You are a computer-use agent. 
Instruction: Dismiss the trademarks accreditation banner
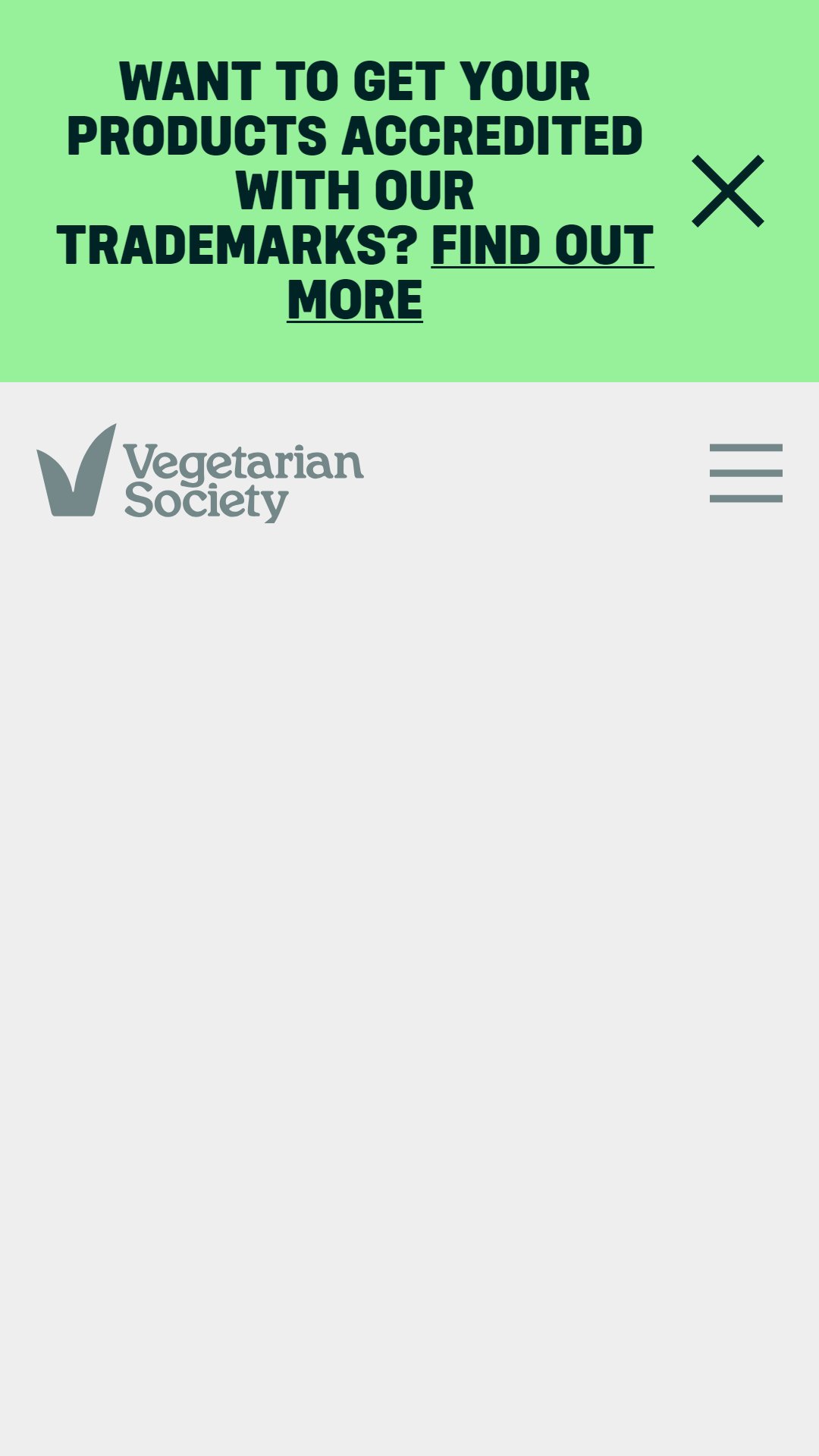(x=728, y=191)
